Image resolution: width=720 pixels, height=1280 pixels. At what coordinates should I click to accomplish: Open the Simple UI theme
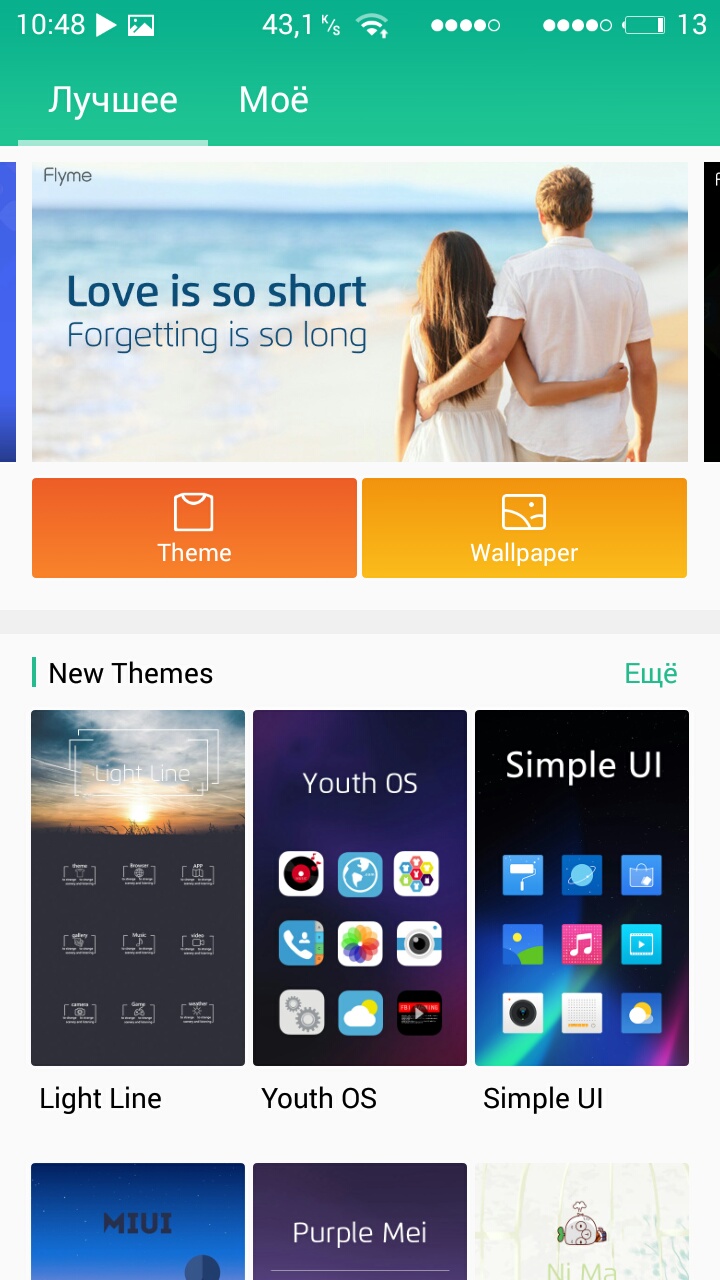pyautogui.click(x=582, y=888)
